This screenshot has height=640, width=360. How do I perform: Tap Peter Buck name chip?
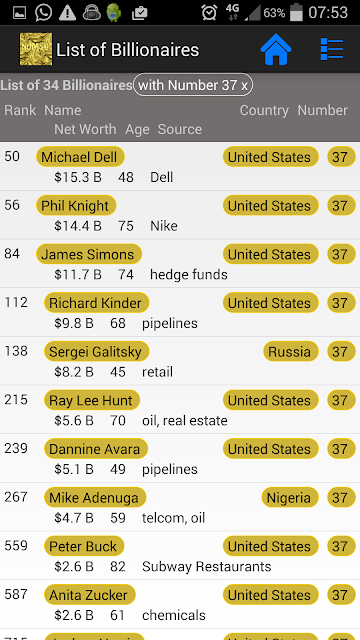pyautogui.click(x=84, y=546)
